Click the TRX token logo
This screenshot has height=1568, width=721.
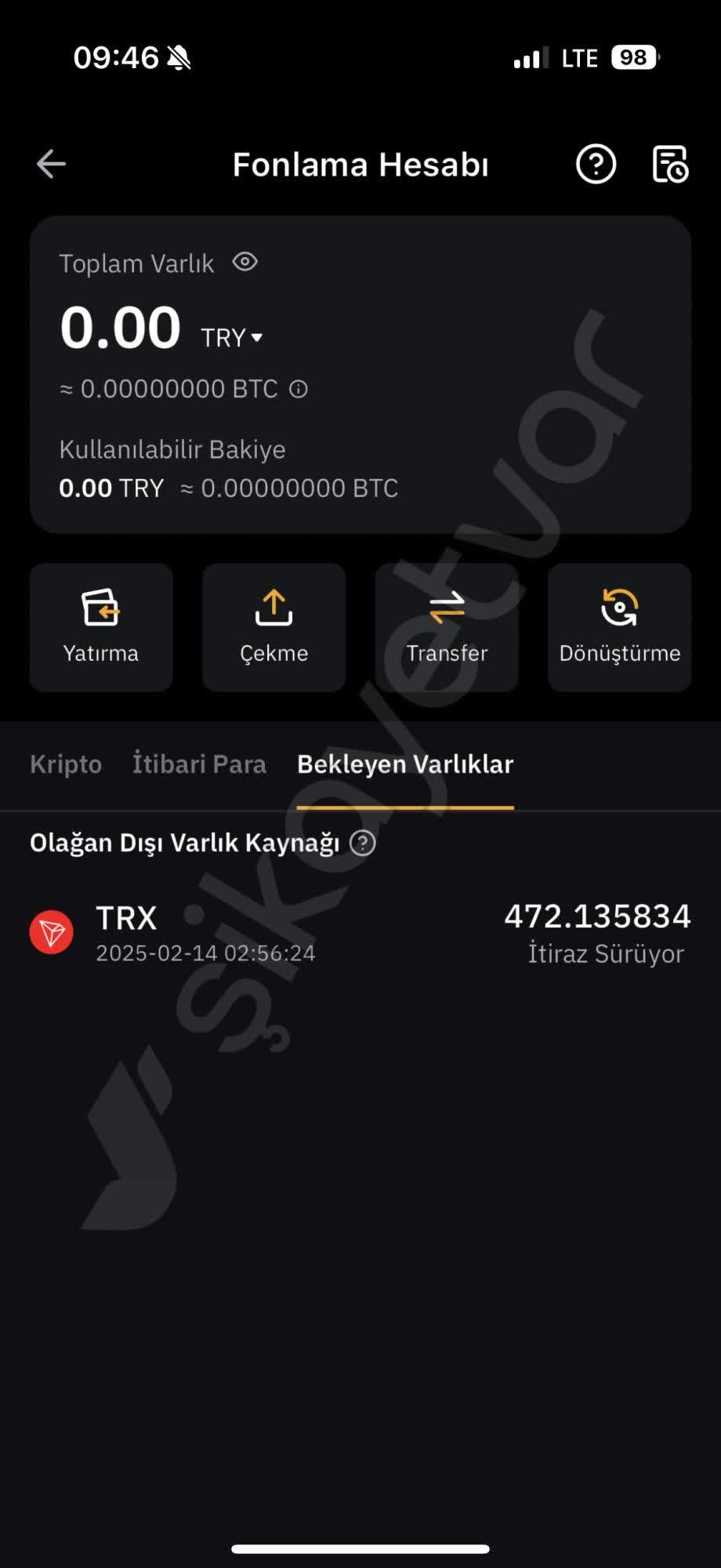[x=51, y=932]
